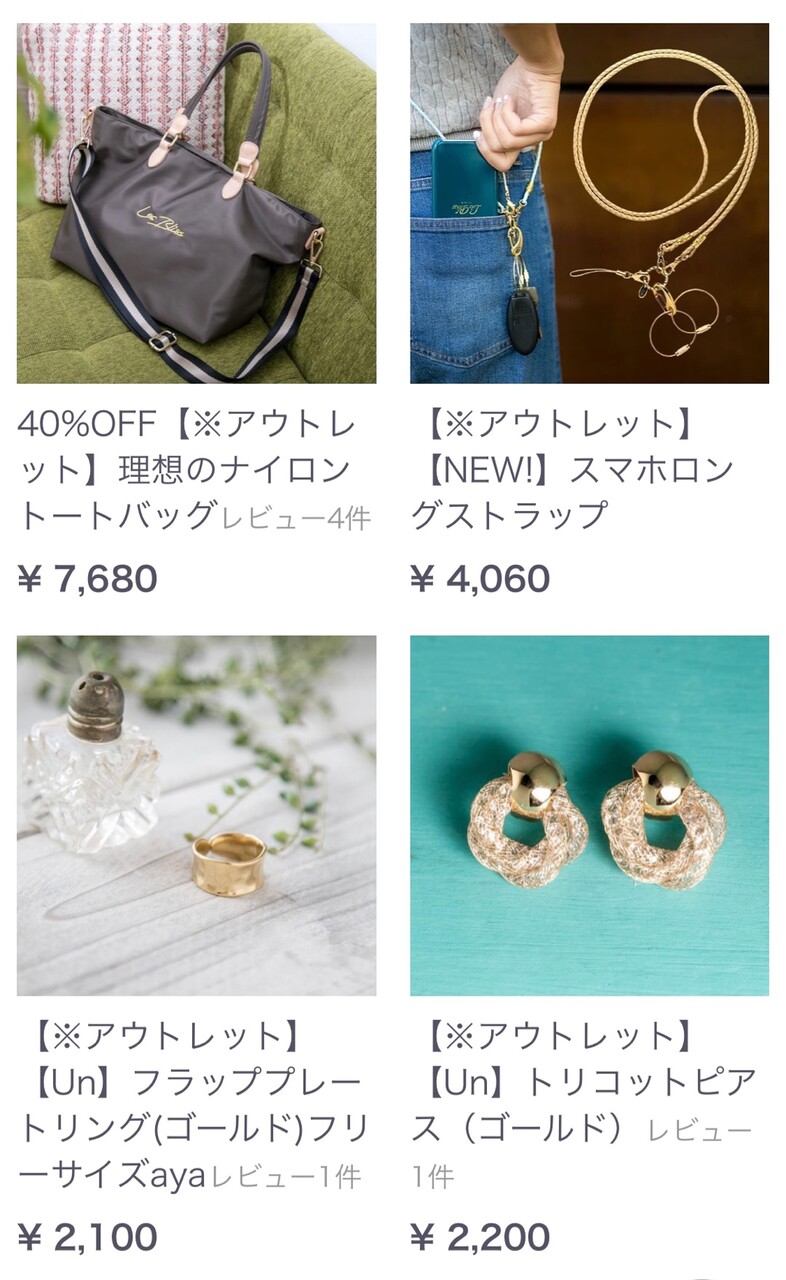View the gold flap plate ring
This screenshot has height=1280, width=786.
(196, 815)
